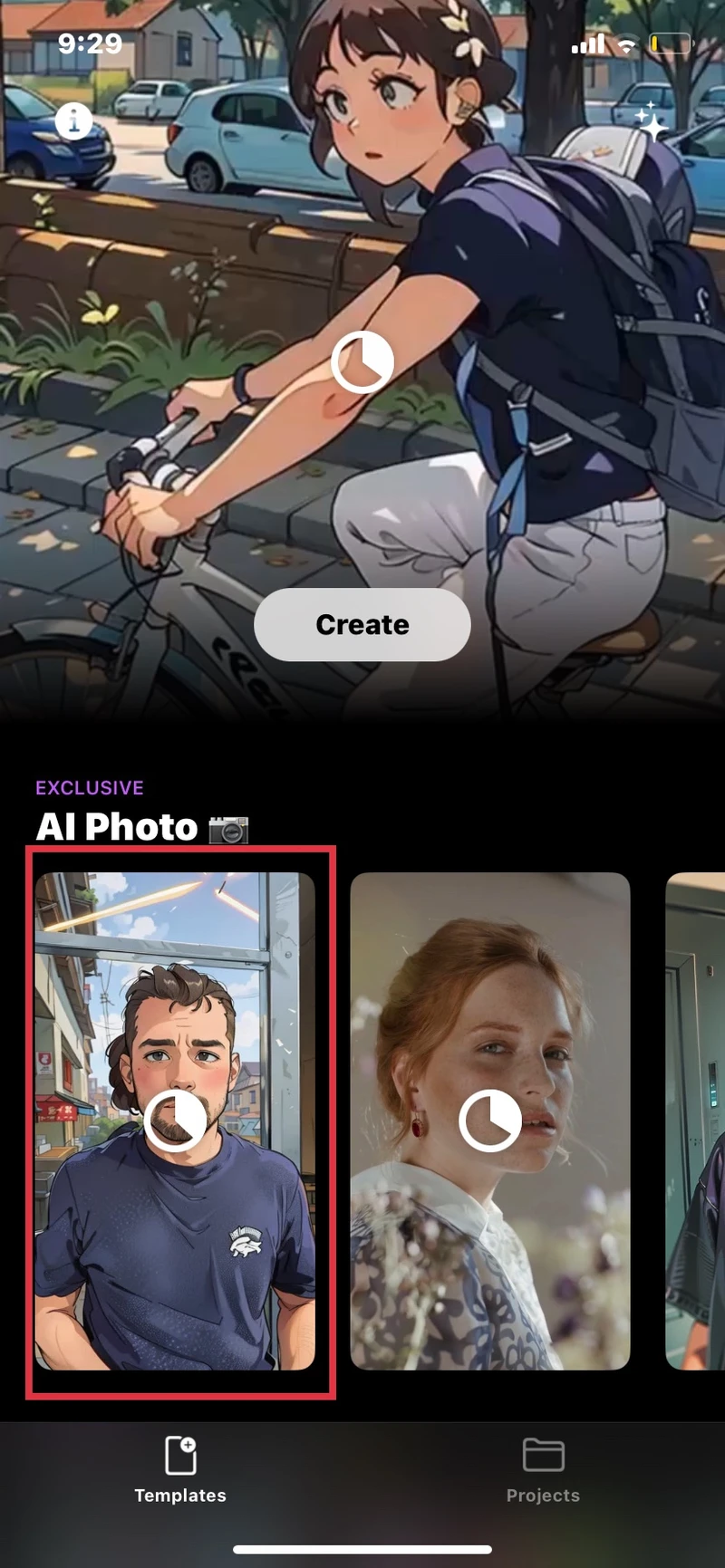Switch to the Projects tab
The image size is (725, 1568).
(543, 1469)
